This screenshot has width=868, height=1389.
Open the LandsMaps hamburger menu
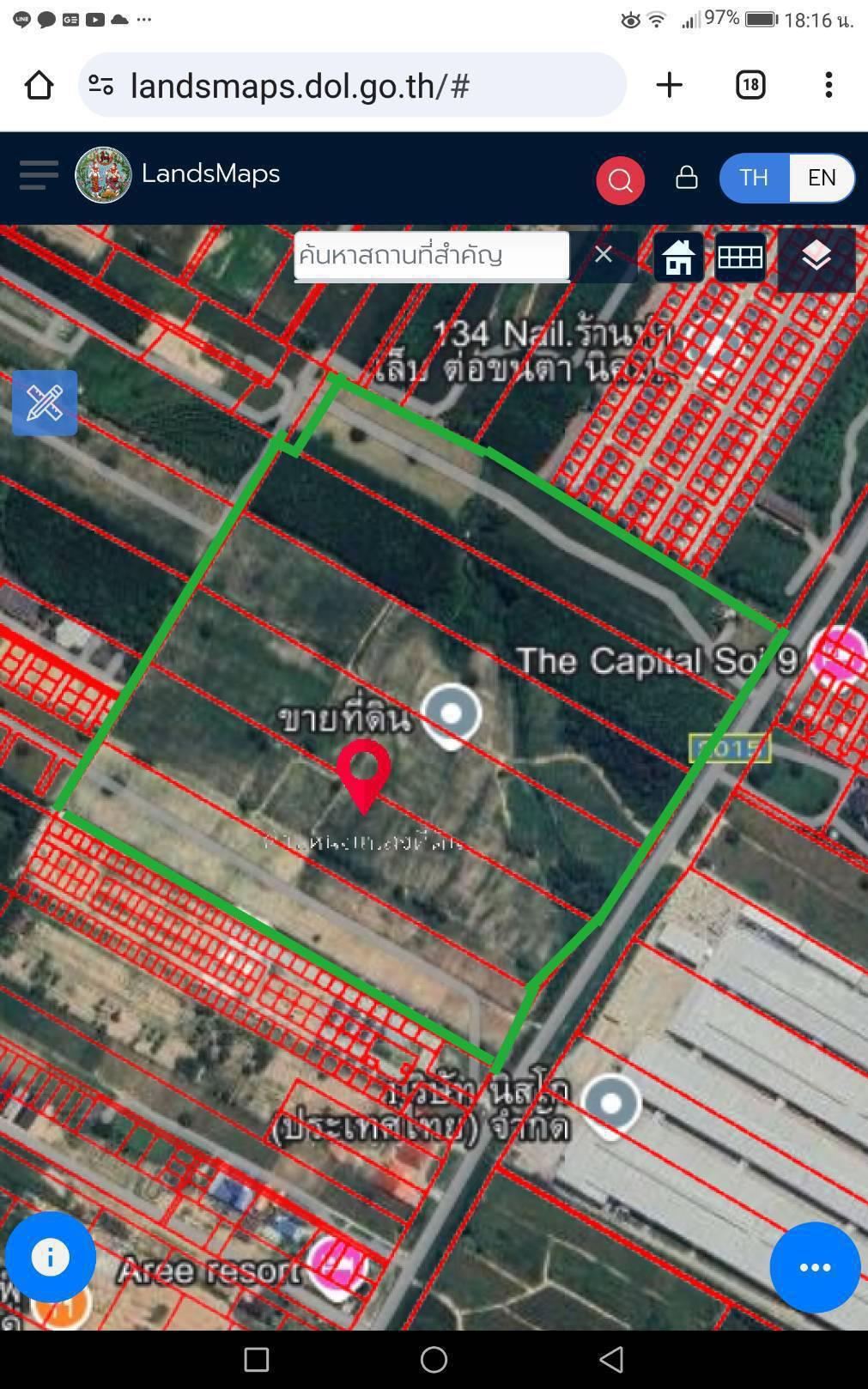tap(39, 175)
